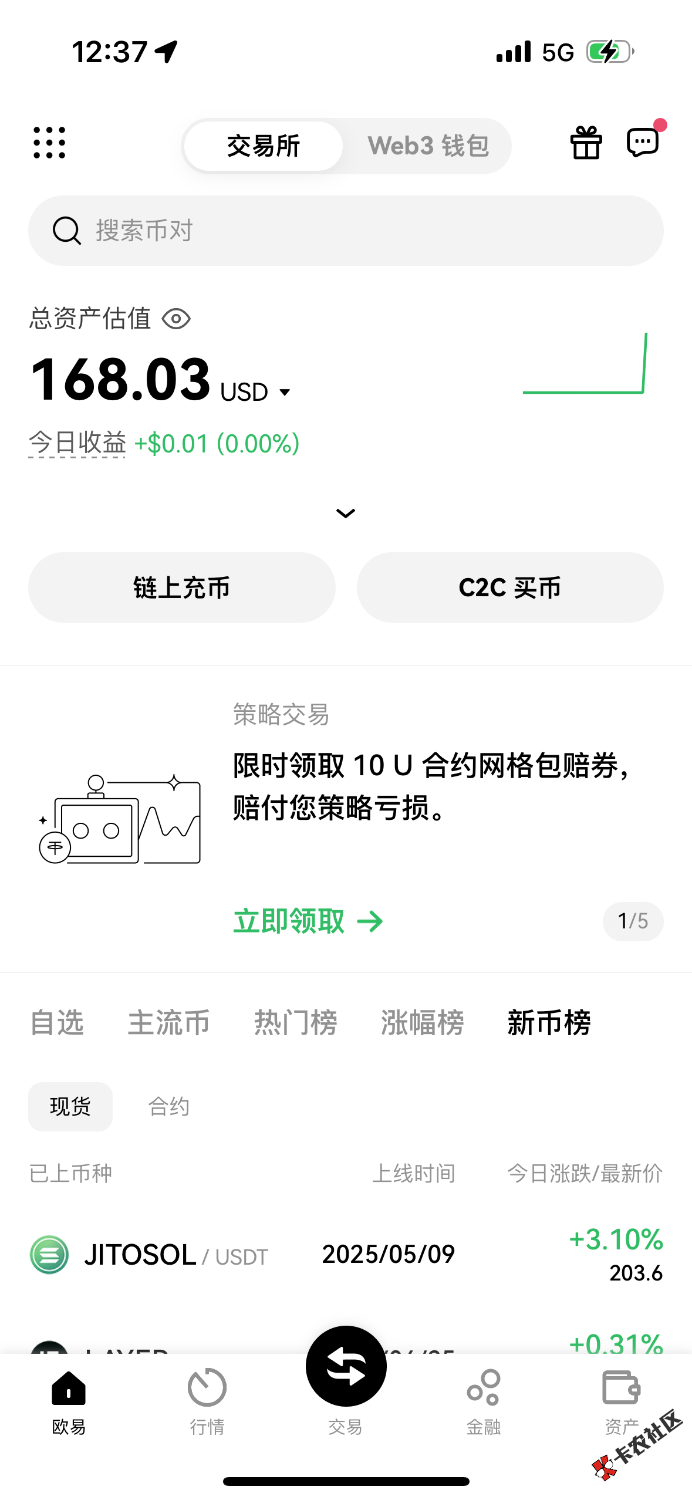Hide total asset value with eye icon
The height and width of the screenshot is (1500, 692).
tap(176, 319)
